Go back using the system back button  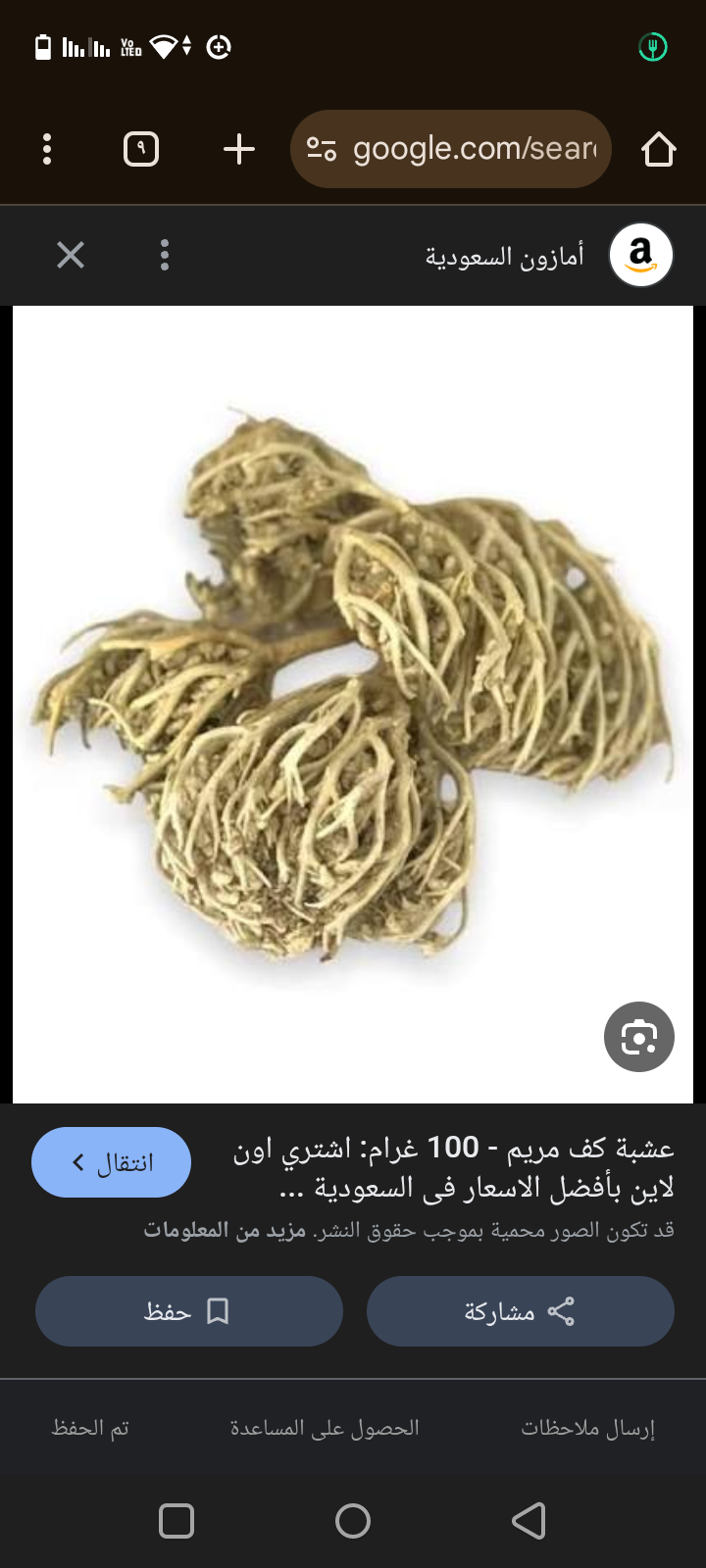tap(529, 1521)
